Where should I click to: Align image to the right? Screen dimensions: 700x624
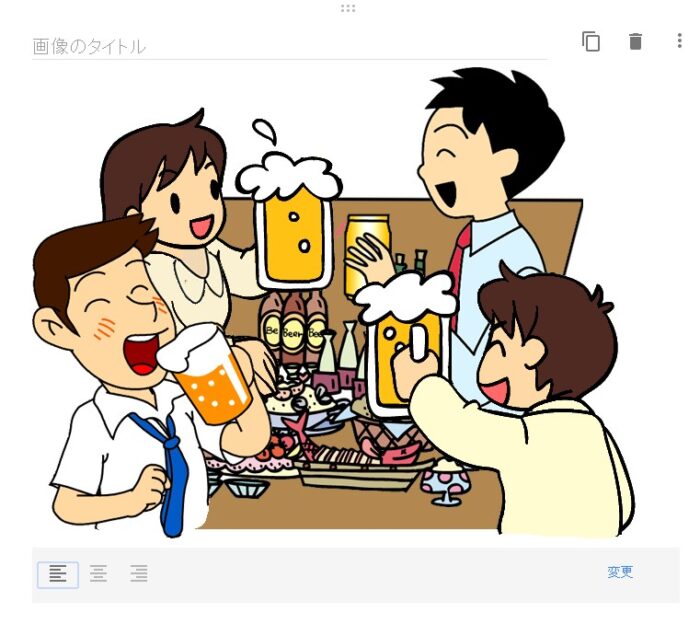(x=139, y=574)
